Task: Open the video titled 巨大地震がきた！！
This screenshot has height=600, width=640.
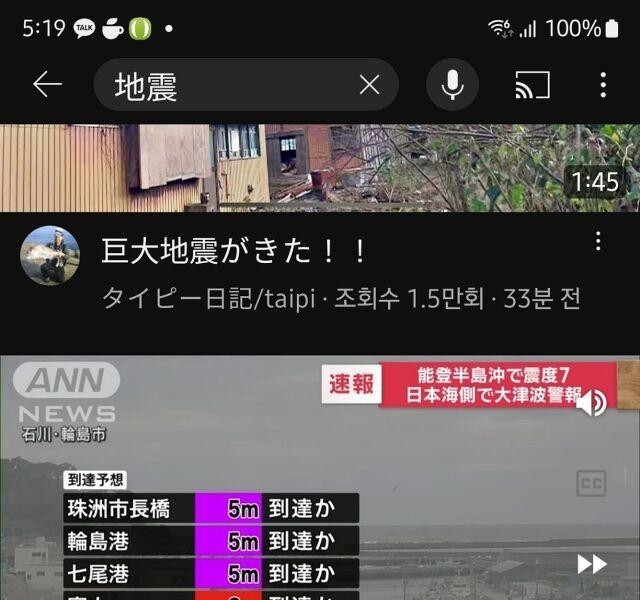Action: 236,249
